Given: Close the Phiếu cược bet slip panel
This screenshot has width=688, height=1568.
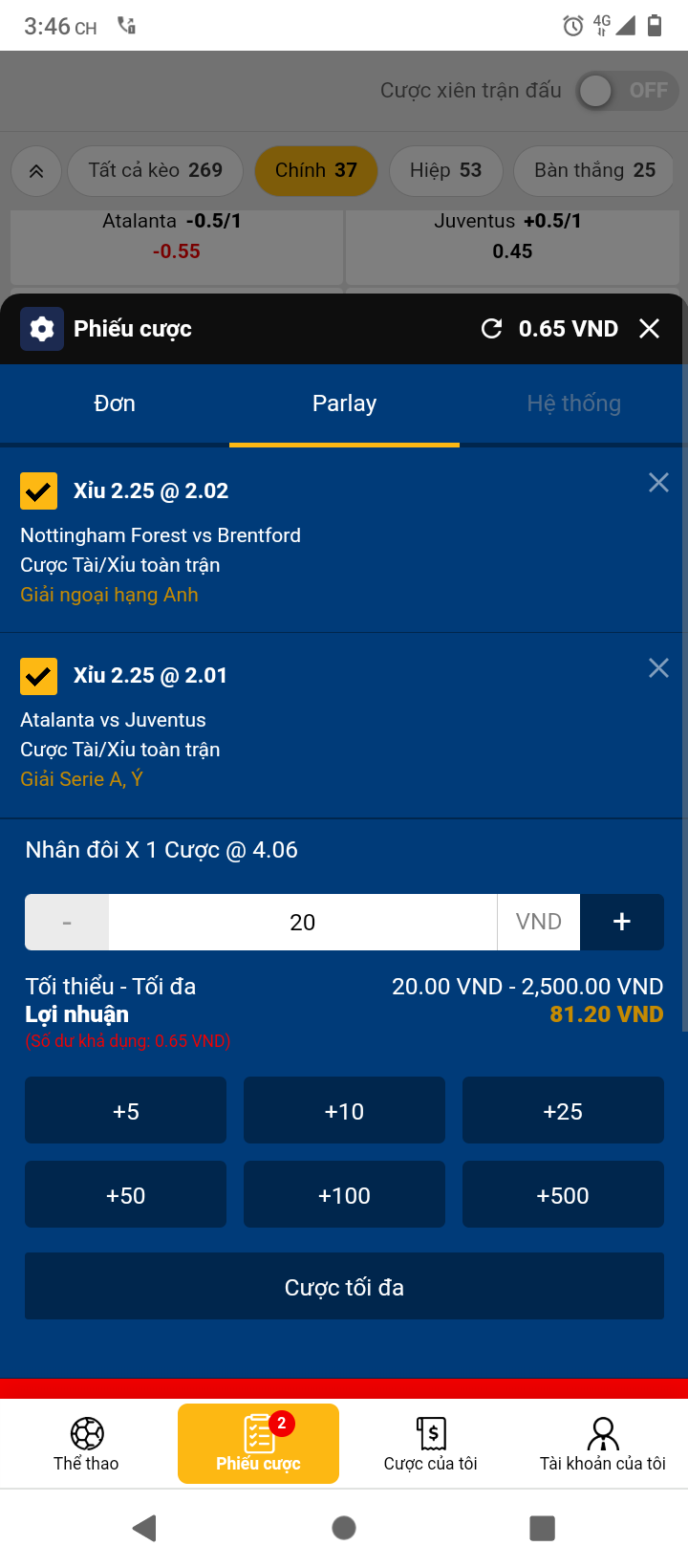Looking at the screenshot, I should (650, 329).
